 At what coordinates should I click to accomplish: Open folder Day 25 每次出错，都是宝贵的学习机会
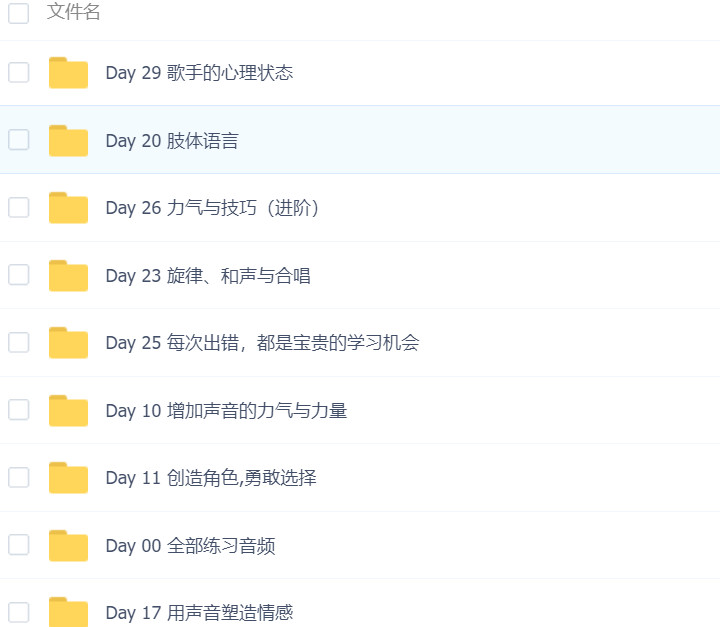pos(262,343)
